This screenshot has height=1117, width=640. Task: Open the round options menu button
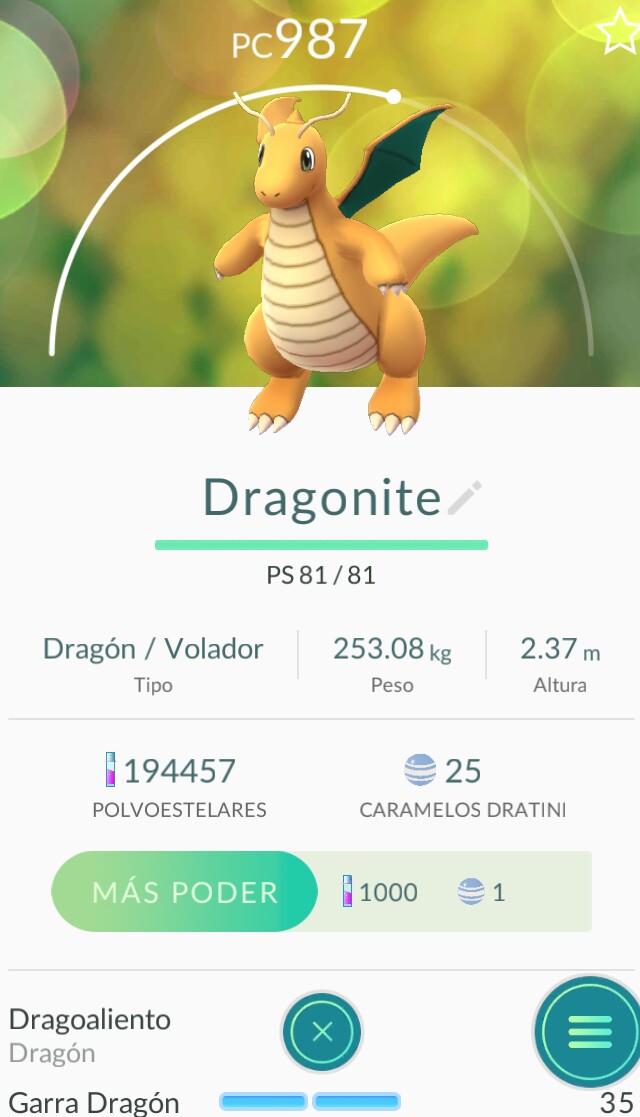[589, 1032]
